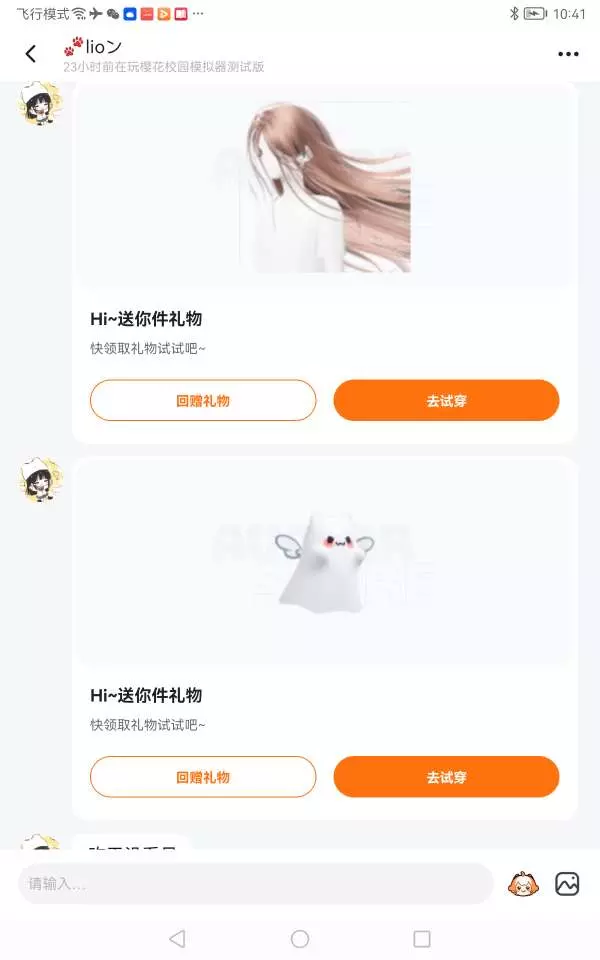Attach a picture with the image icon
The width and height of the screenshot is (600, 960).
tap(567, 884)
